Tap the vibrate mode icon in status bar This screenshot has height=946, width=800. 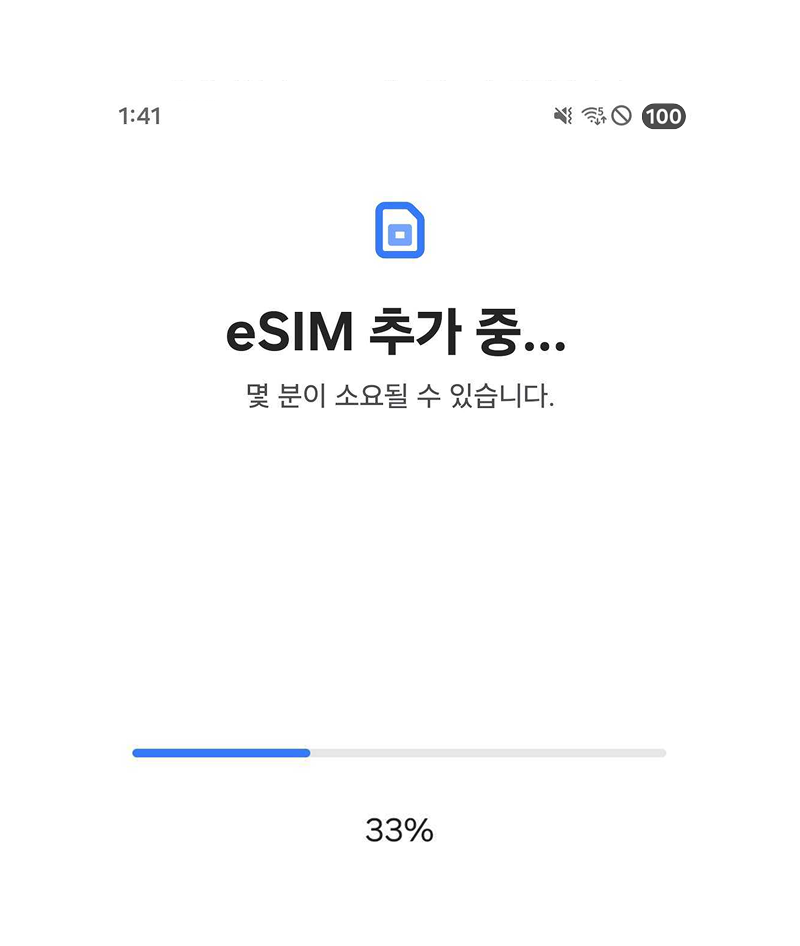[x=563, y=114]
